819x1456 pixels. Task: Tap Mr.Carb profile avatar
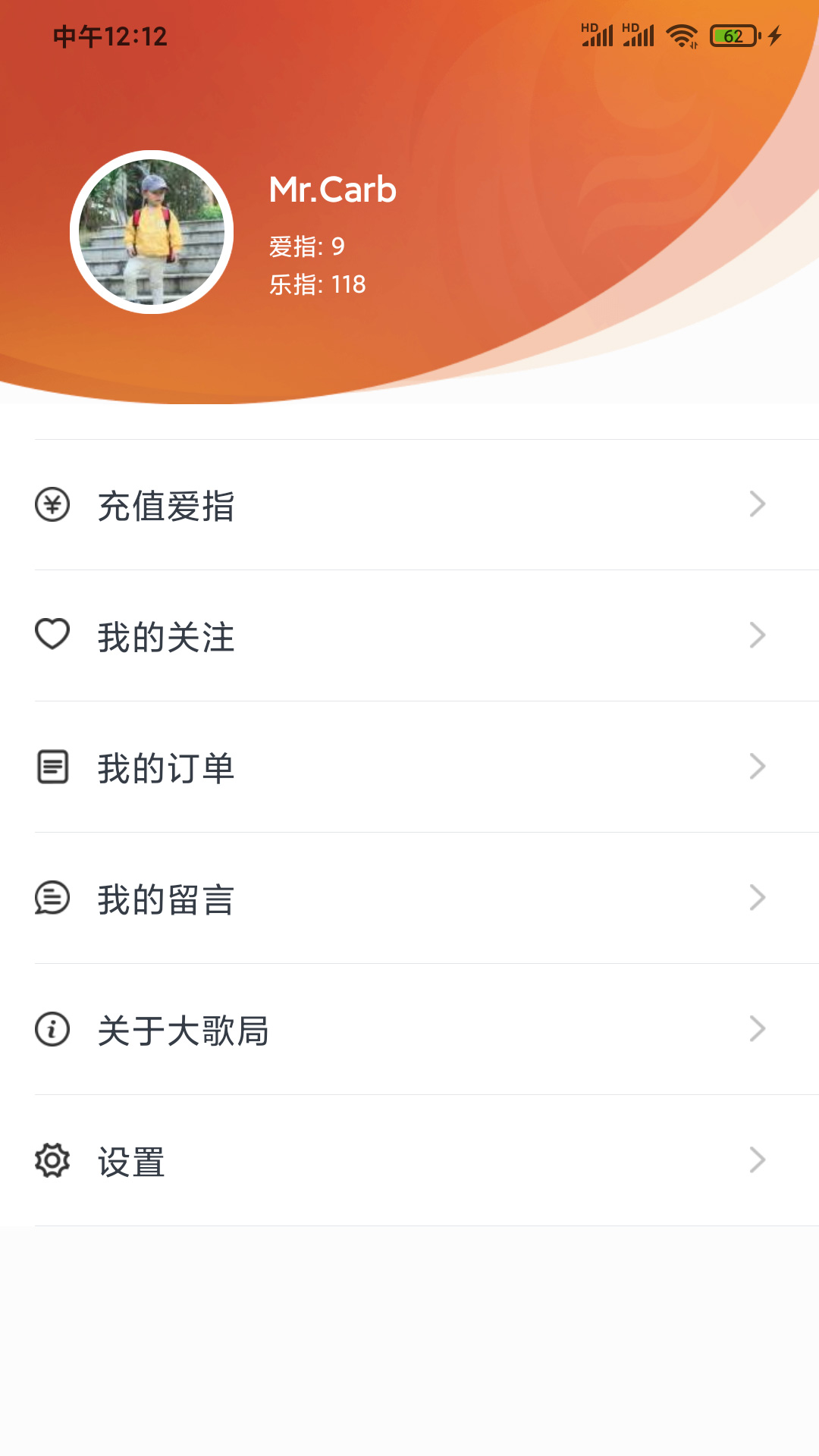click(x=152, y=232)
